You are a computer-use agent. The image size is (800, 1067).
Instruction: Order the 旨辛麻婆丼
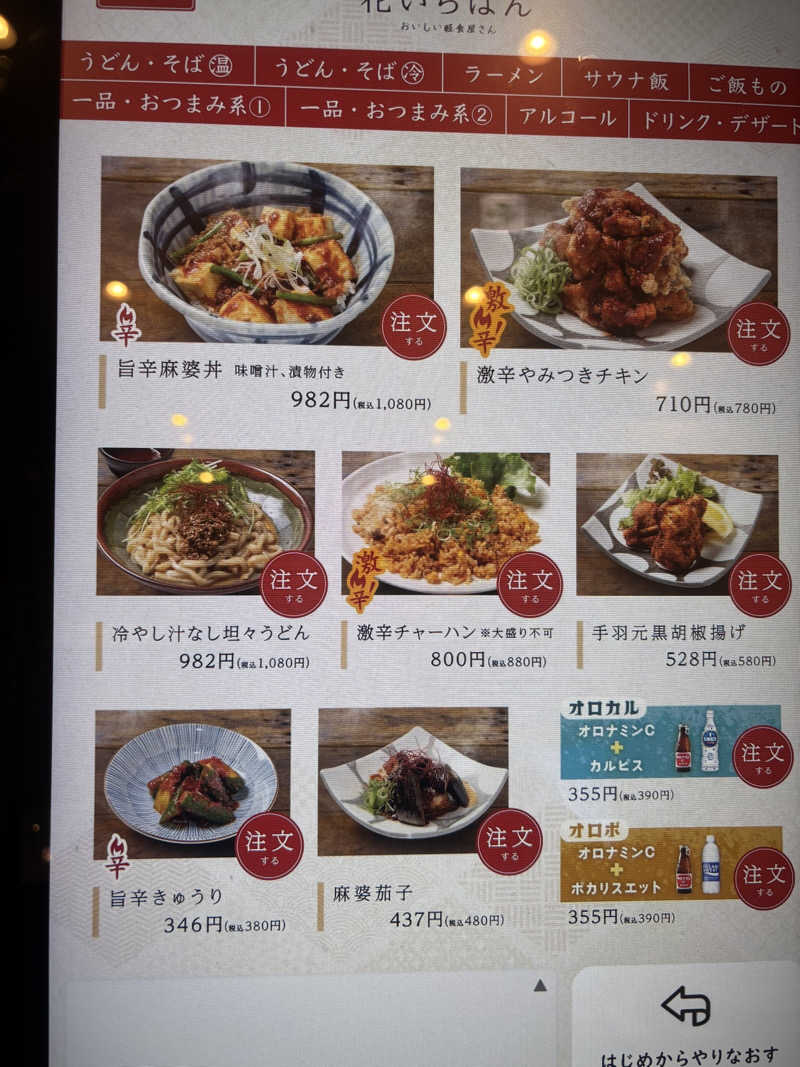click(413, 327)
